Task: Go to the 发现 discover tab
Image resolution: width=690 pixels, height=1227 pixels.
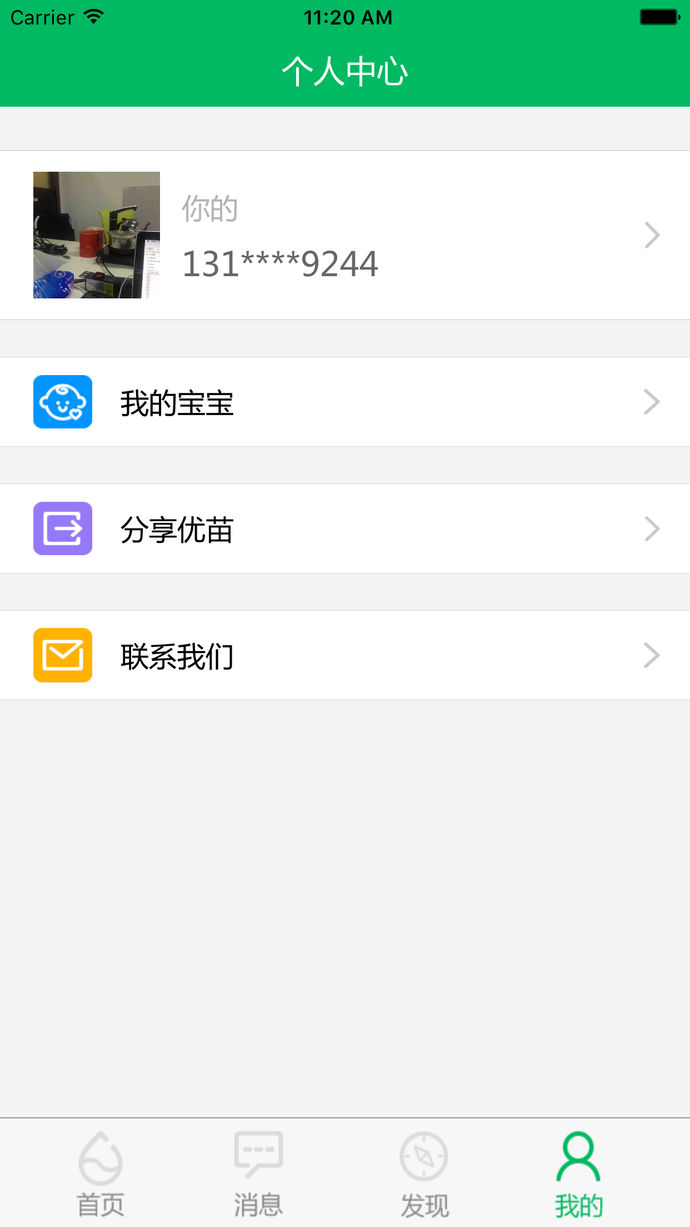Action: click(x=424, y=1174)
